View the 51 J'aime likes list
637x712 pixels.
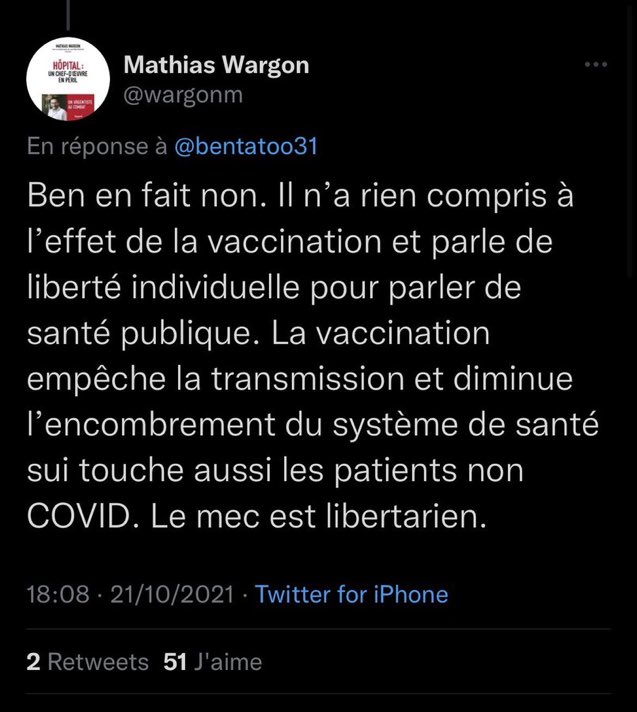tap(212, 662)
